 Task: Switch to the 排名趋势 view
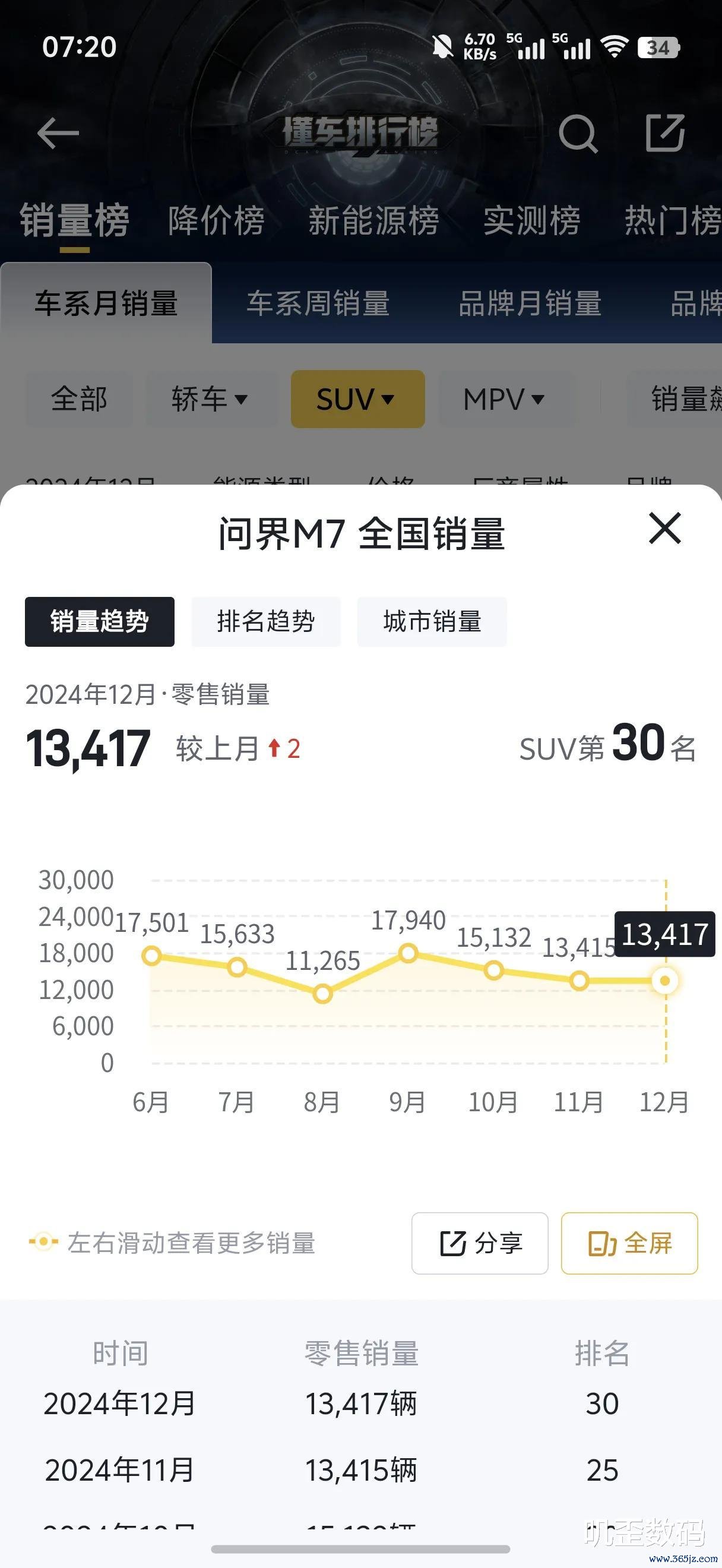click(266, 621)
